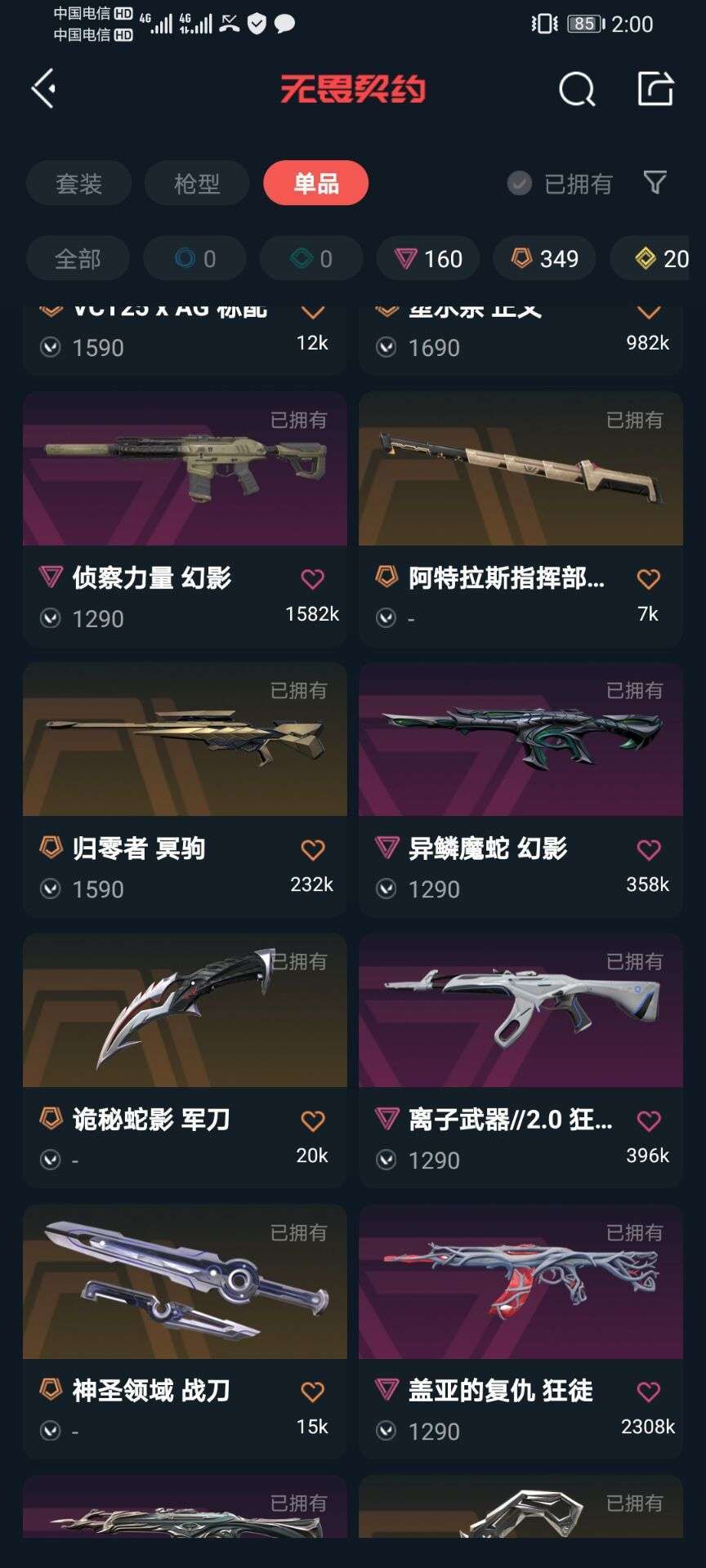Viewport: 706px width, 1568px height.
Task: Switch to the 枪型 tab
Action: coord(197,183)
